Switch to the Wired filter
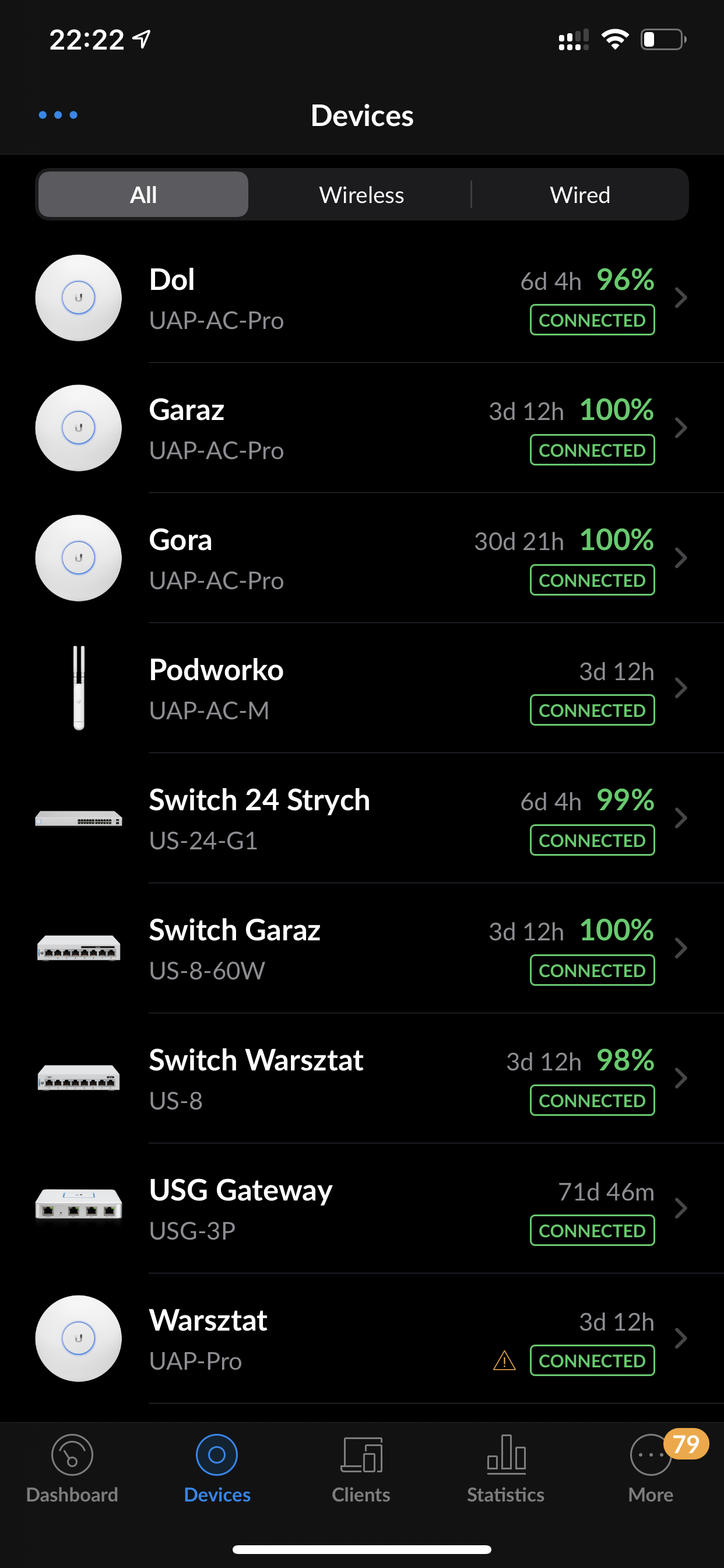The width and height of the screenshot is (724, 1568). pyautogui.click(x=580, y=194)
